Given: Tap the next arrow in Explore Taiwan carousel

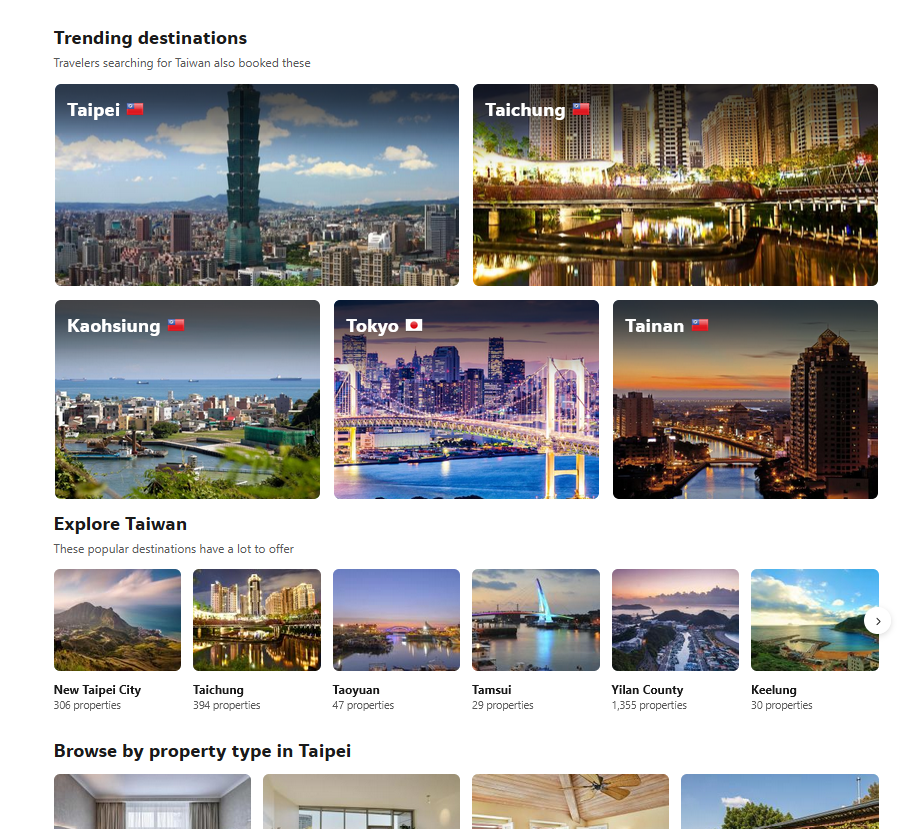Looking at the screenshot, I should [x=877, y=621].
